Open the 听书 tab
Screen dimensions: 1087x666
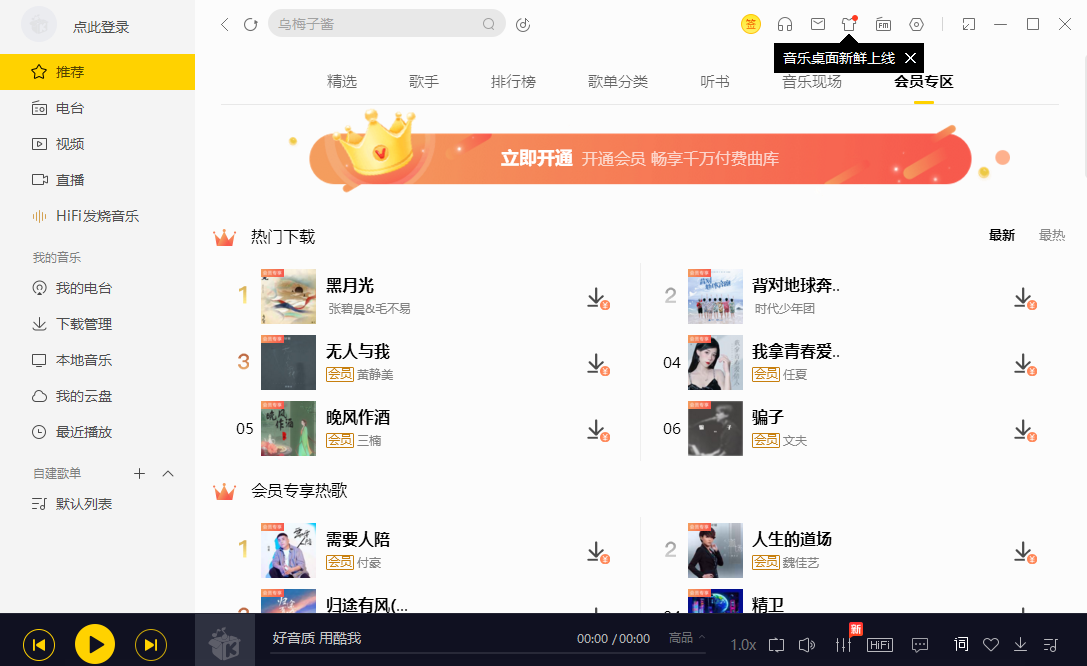[715, 82]
